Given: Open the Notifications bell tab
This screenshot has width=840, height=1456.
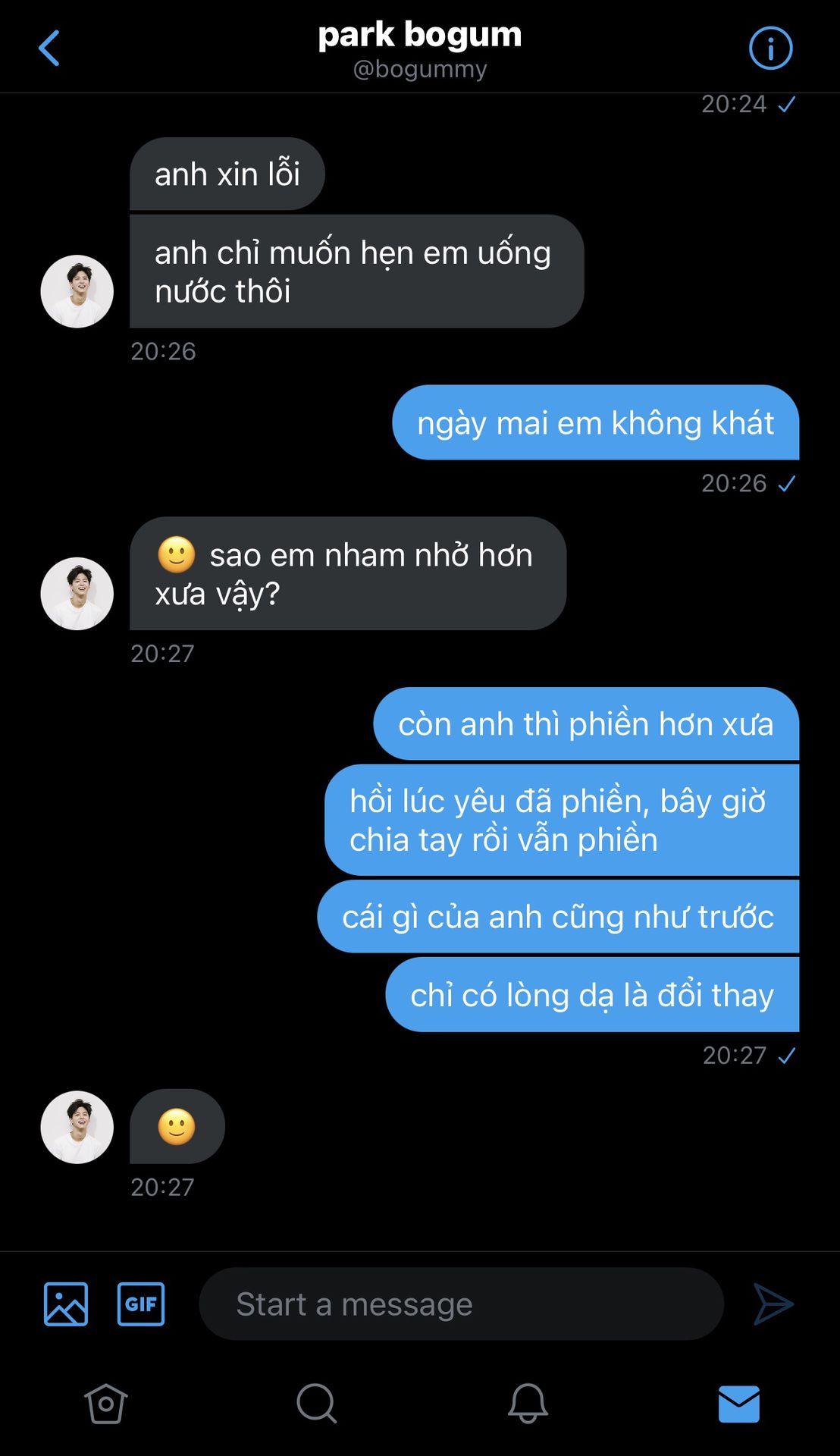Looking at the screenshot, I should [528, 1404].
